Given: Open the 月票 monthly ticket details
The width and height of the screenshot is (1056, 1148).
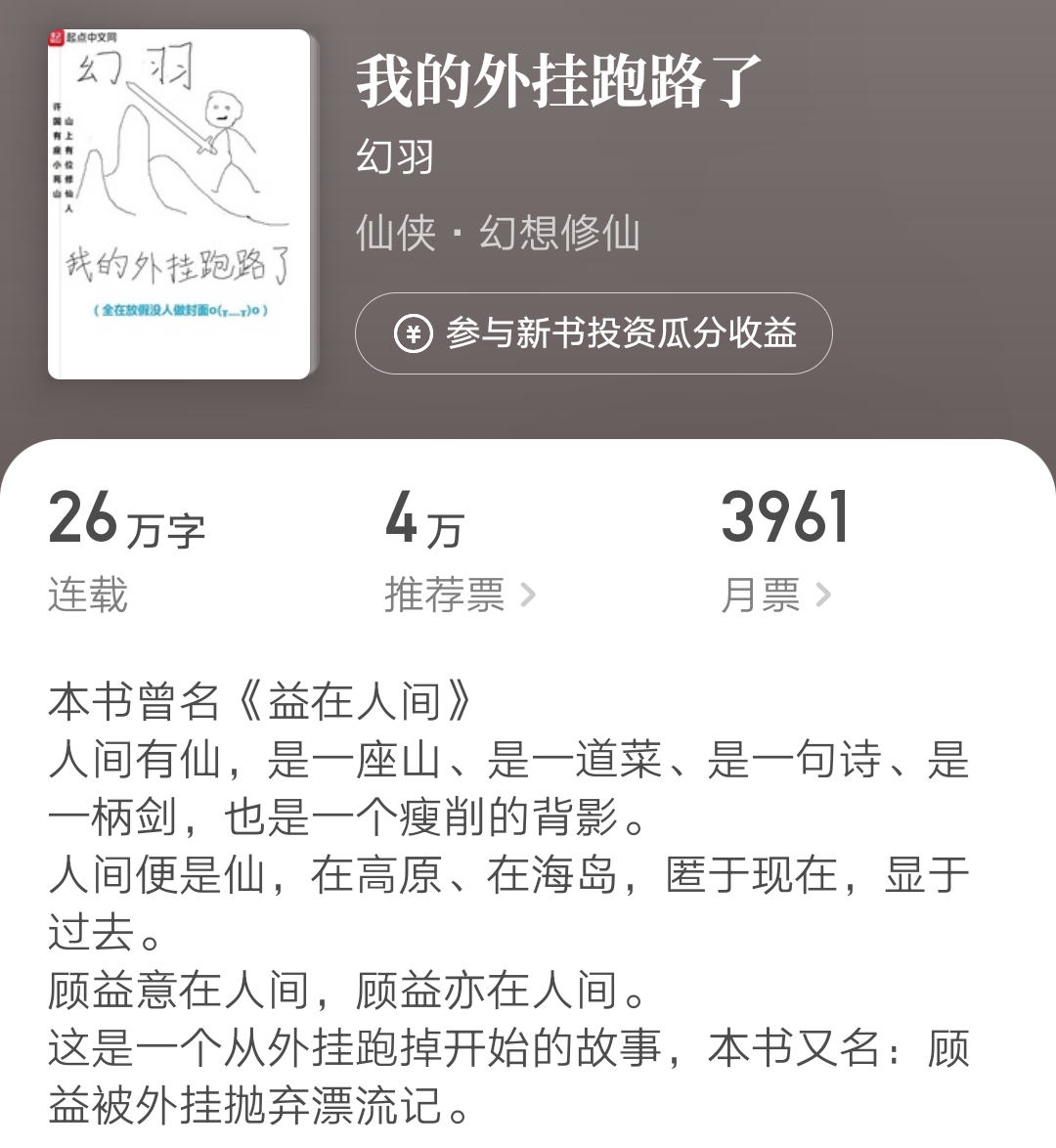Looking at the screenshot, I should tap(760, 595).
